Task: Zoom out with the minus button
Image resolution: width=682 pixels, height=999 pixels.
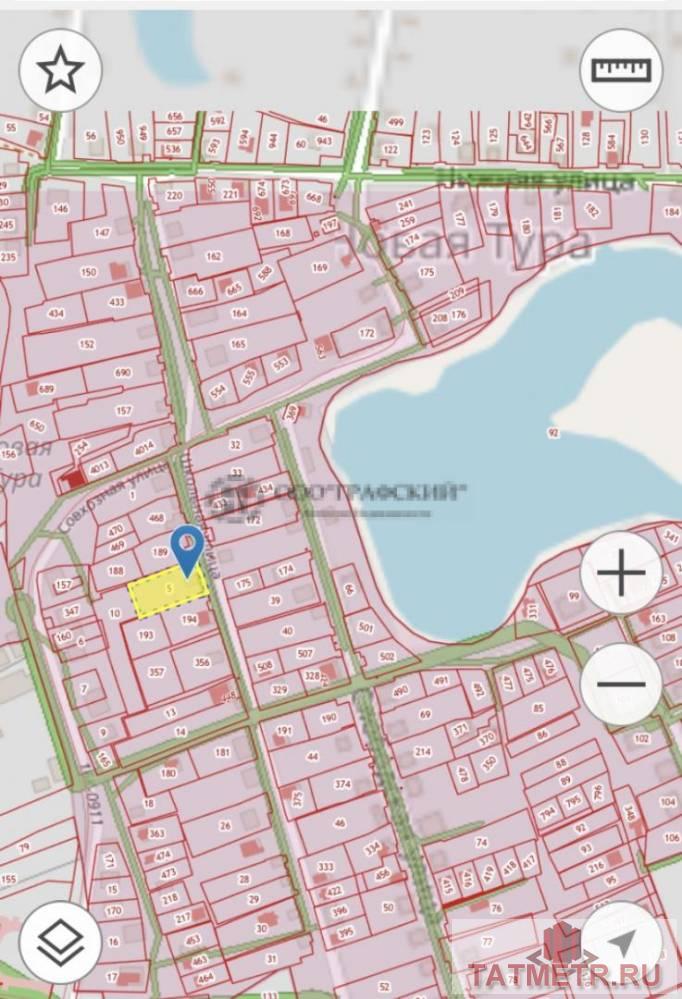Action: tap(621, 685)
